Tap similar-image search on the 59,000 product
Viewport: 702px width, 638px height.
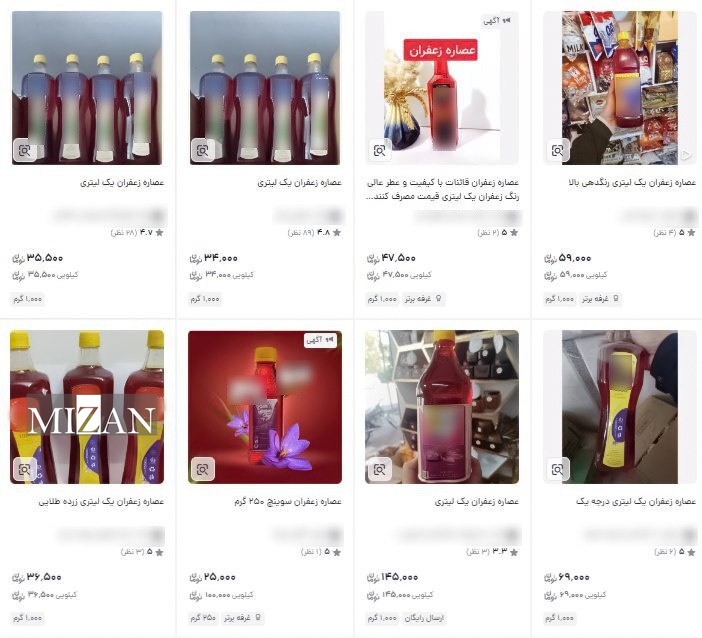pos(558,151)
